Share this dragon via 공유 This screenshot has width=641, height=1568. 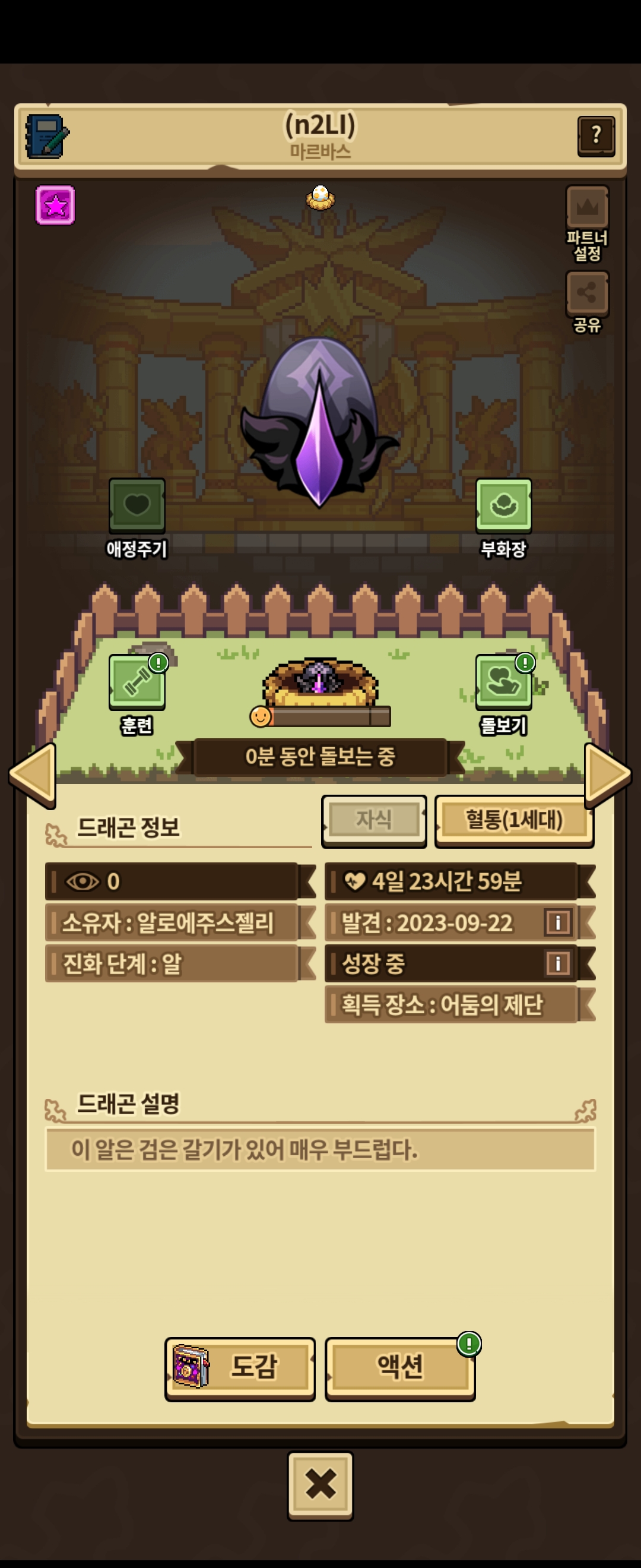587,294
